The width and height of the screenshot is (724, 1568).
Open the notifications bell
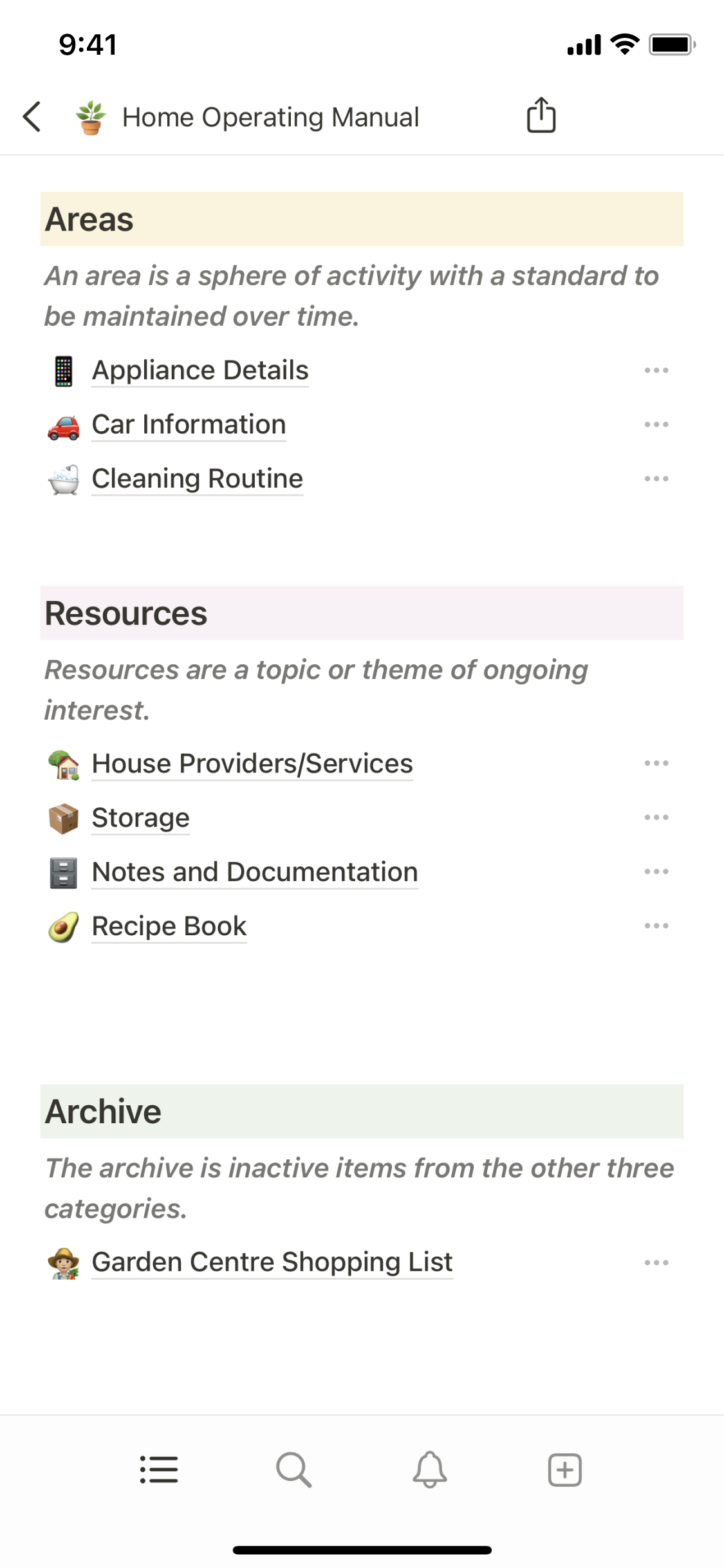point(429,1470)
